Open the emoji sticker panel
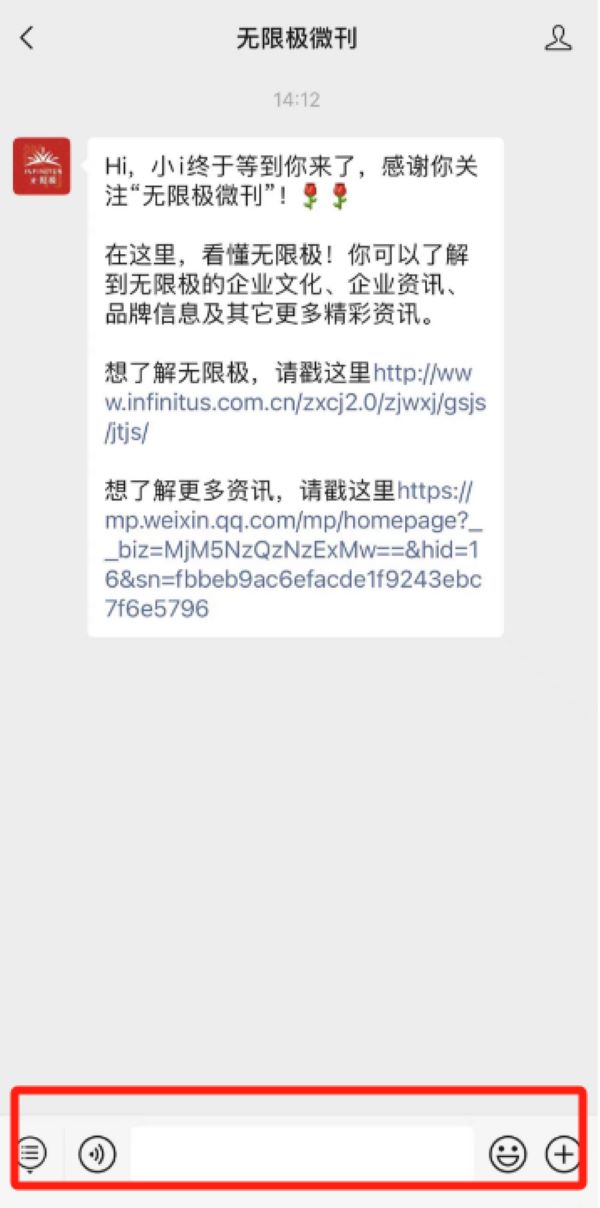The width and height of the screenshot is (600, 1208). pos(507,1155)
